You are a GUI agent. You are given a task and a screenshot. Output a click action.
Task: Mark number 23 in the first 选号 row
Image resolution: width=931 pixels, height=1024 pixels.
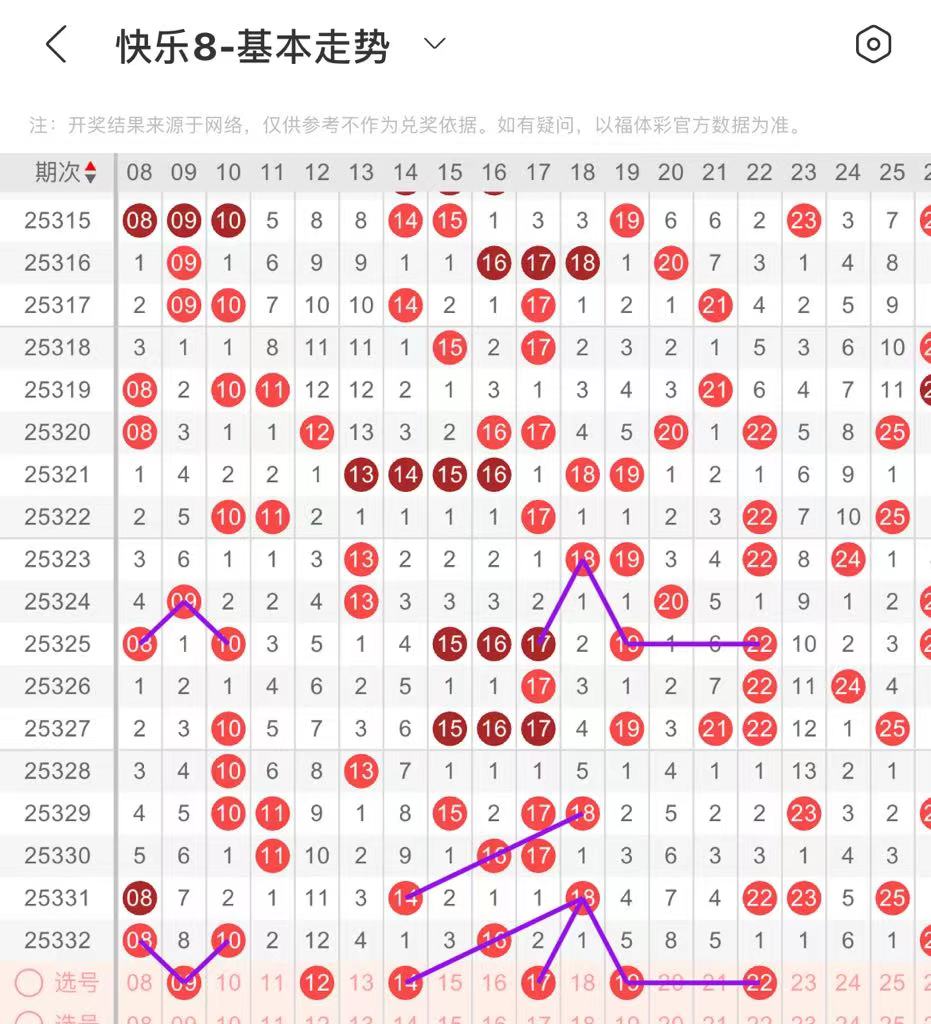coord(803,983)
